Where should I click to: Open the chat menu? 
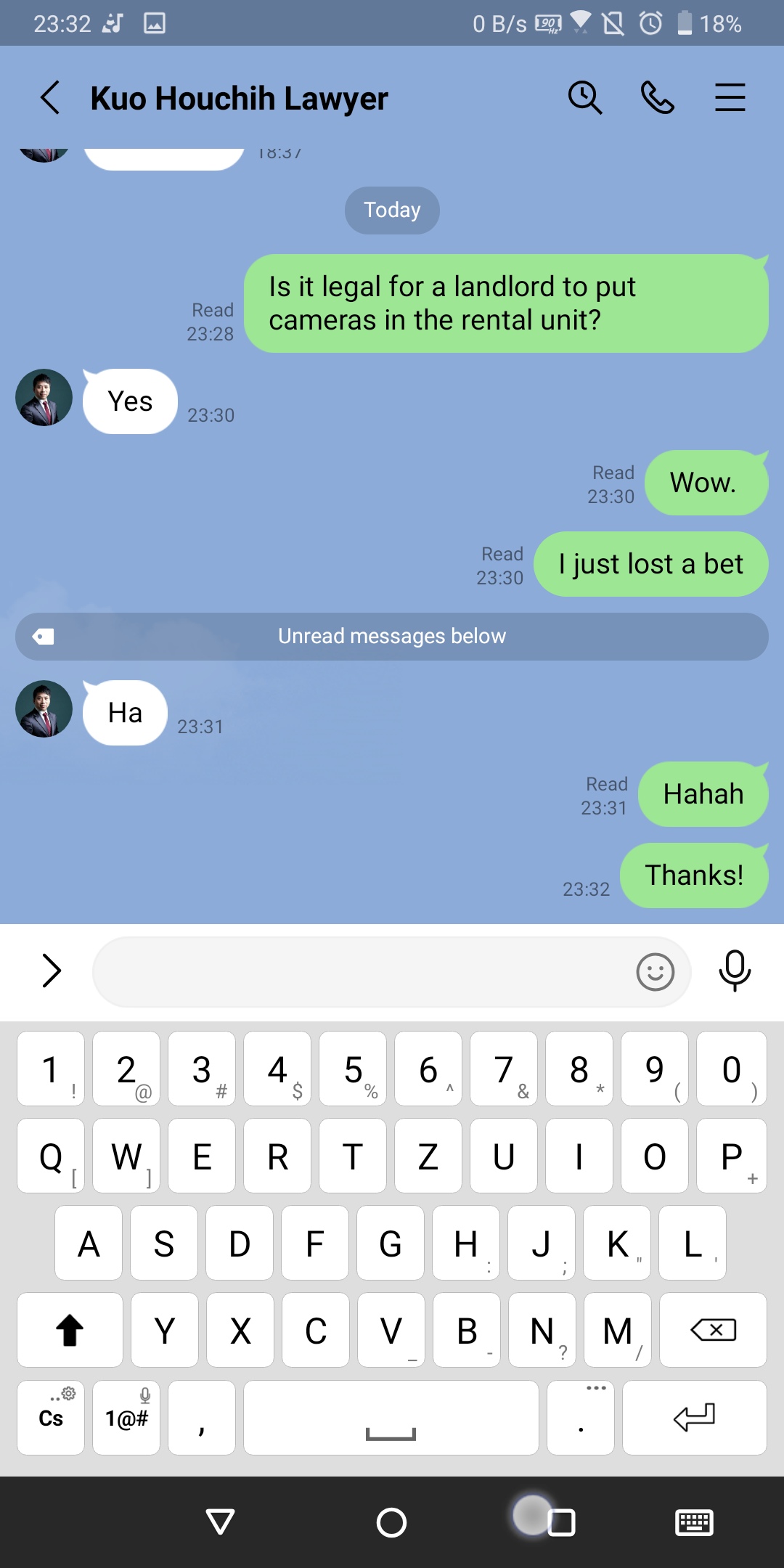click(x=730, y=97)
